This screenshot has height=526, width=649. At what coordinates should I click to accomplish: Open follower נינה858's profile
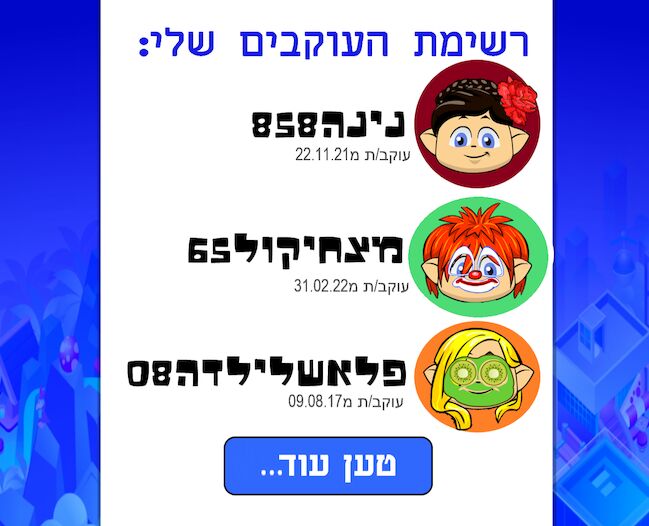[477, 124]
